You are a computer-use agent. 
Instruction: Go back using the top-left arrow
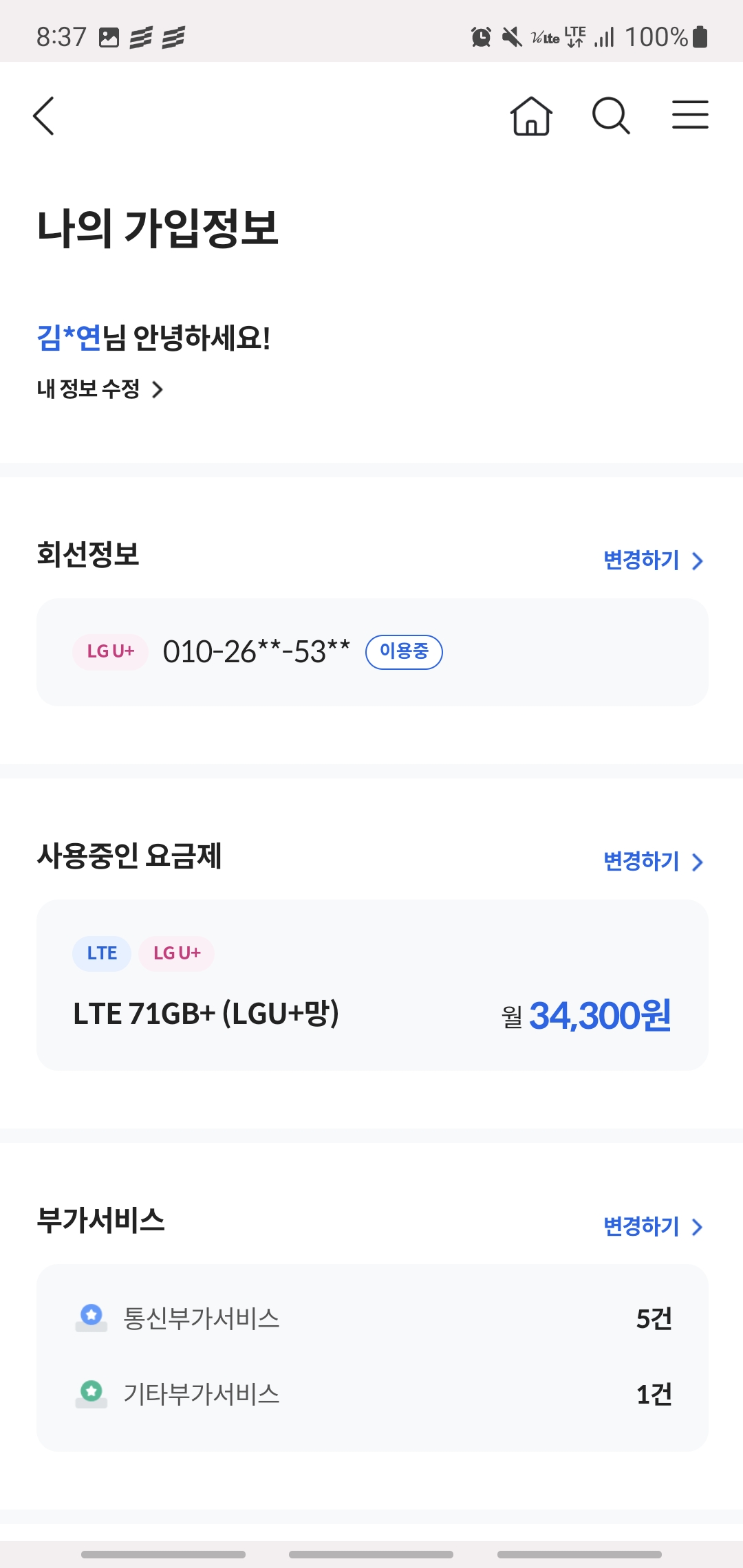[43, 115]
